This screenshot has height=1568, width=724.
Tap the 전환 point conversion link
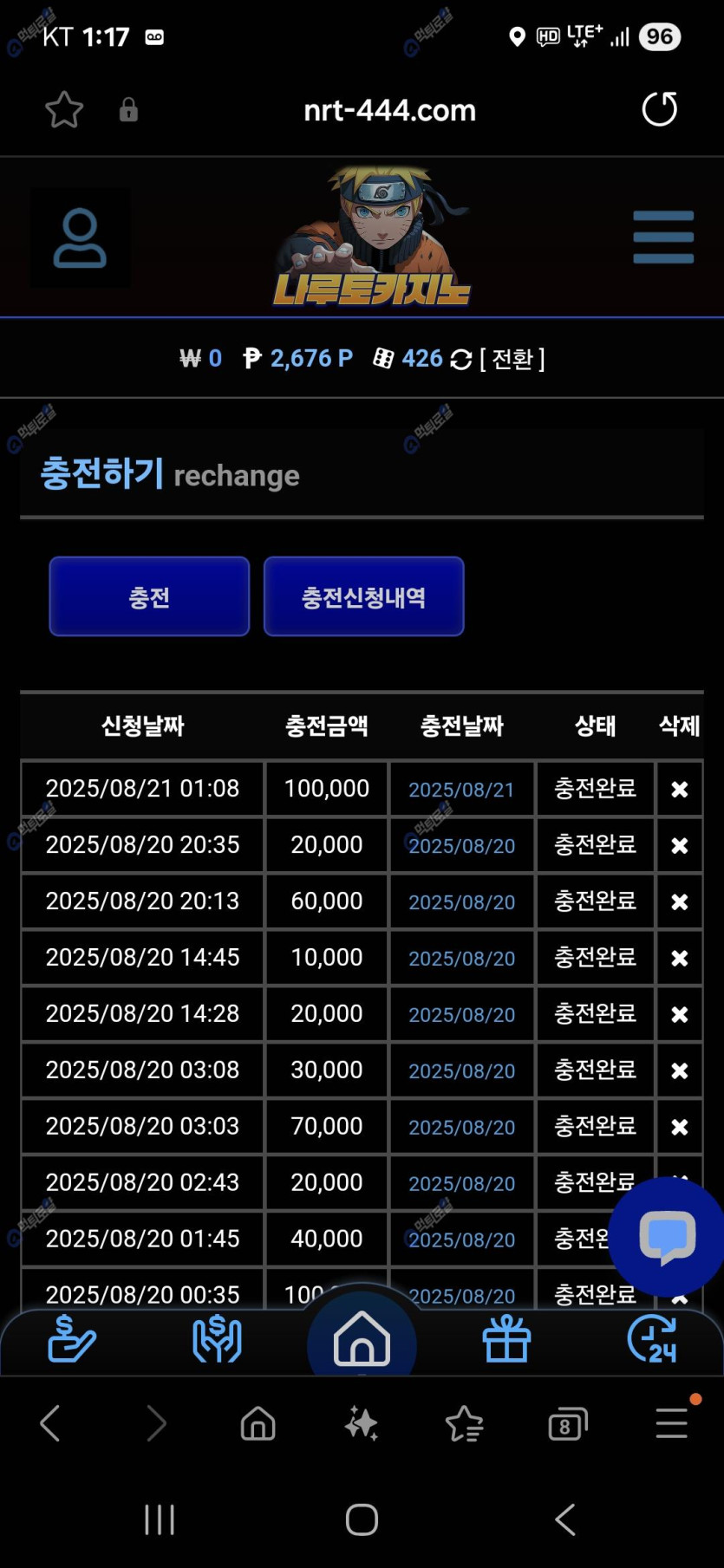click(512, 359)
